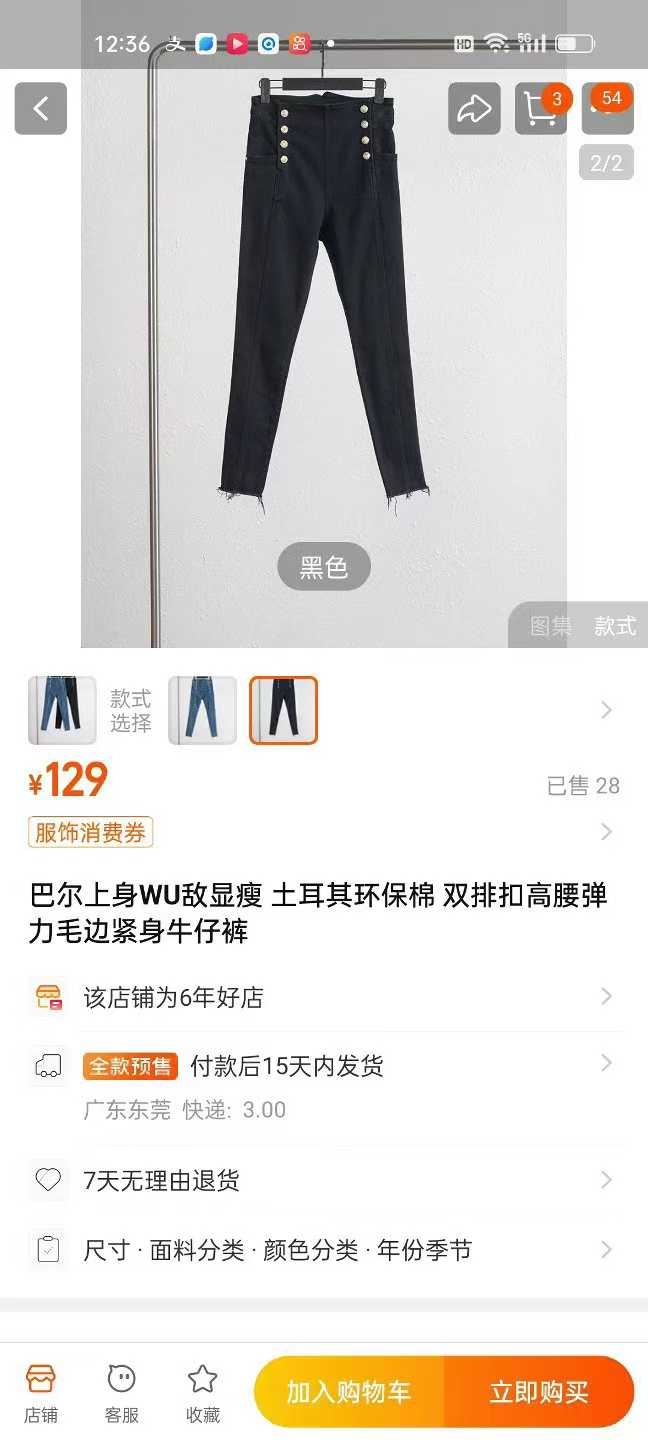
Task: Expand the 款式选择 style selection chevron
Action: pyautogui.click(x=606, y=710)
